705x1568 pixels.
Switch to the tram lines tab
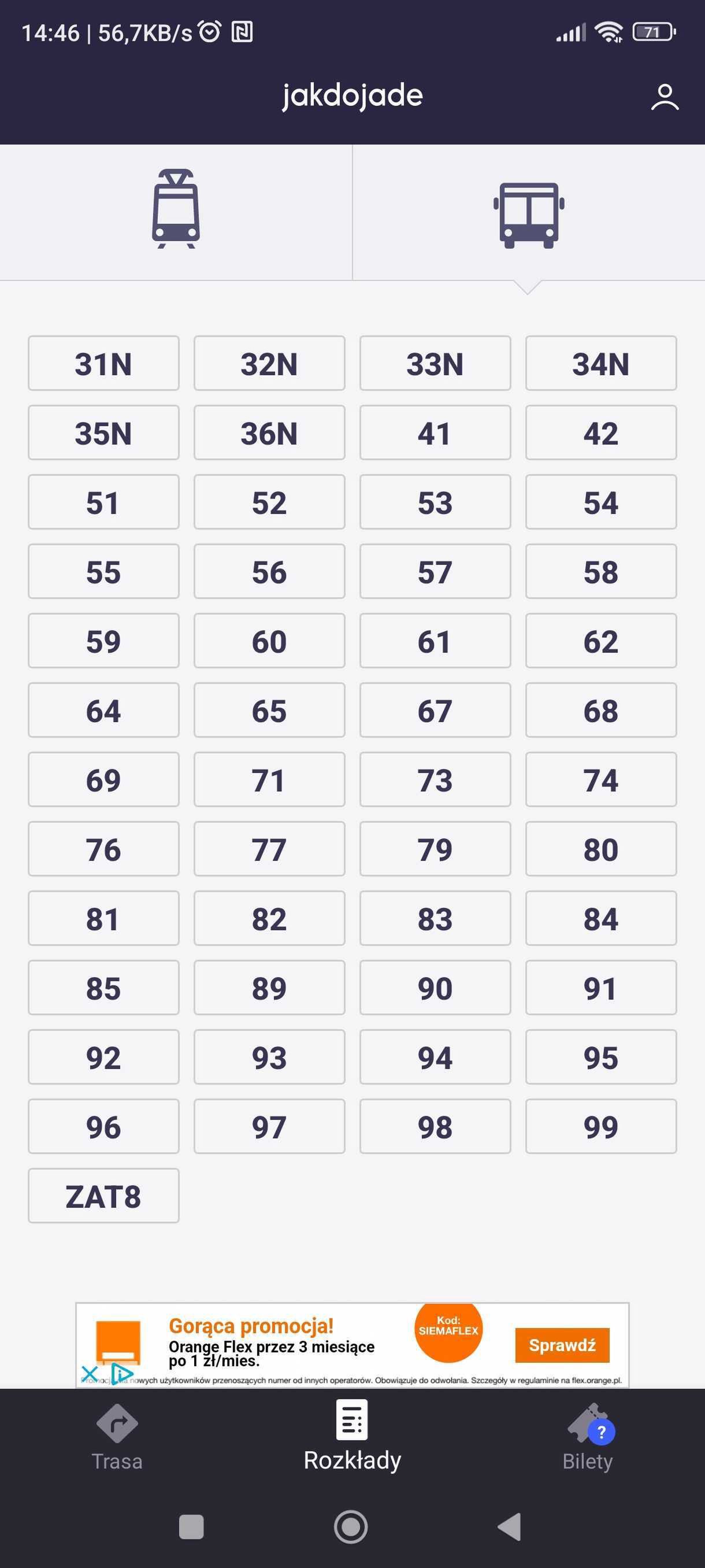176,212
